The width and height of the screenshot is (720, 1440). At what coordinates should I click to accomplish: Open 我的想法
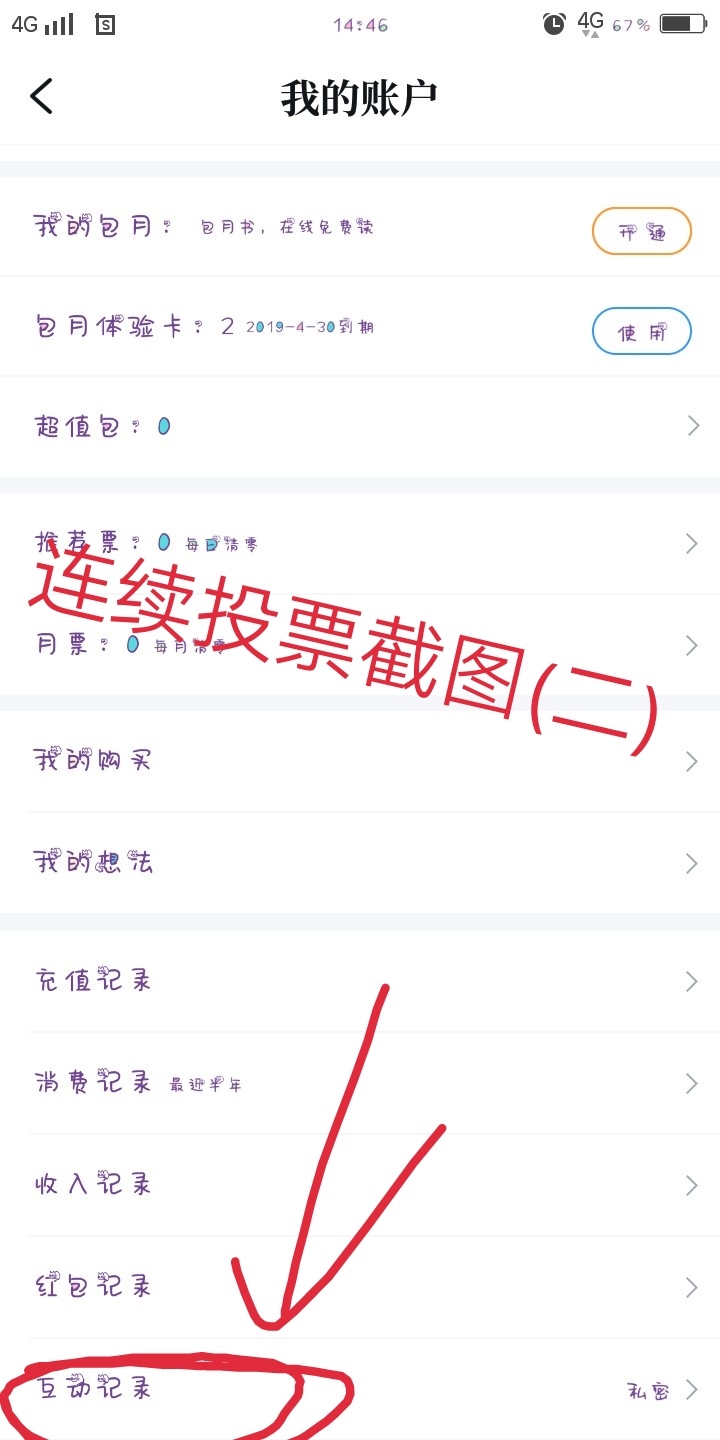pyautogui.click(x=360, y=863)
